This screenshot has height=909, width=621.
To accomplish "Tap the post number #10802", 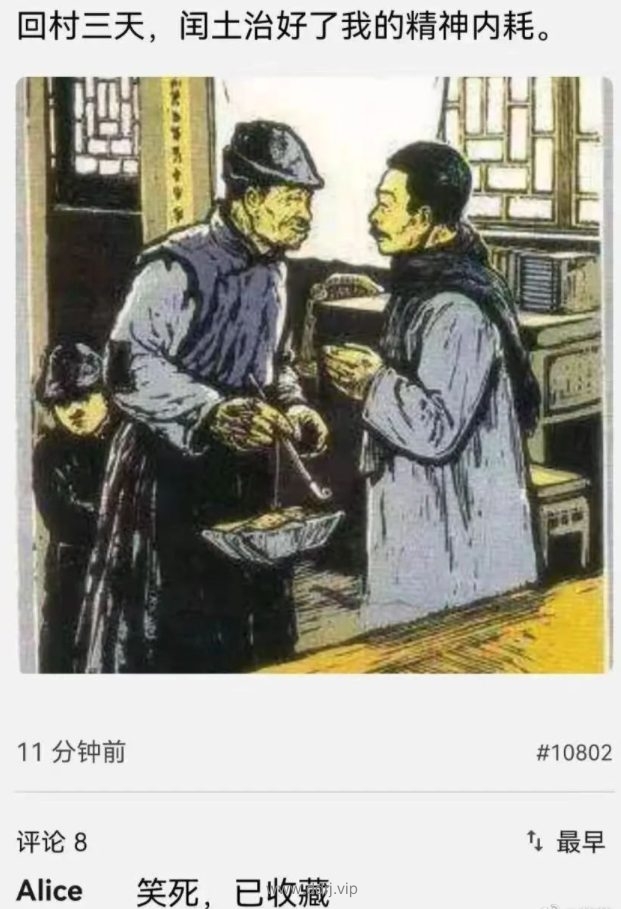I will [x=574, y=752].
